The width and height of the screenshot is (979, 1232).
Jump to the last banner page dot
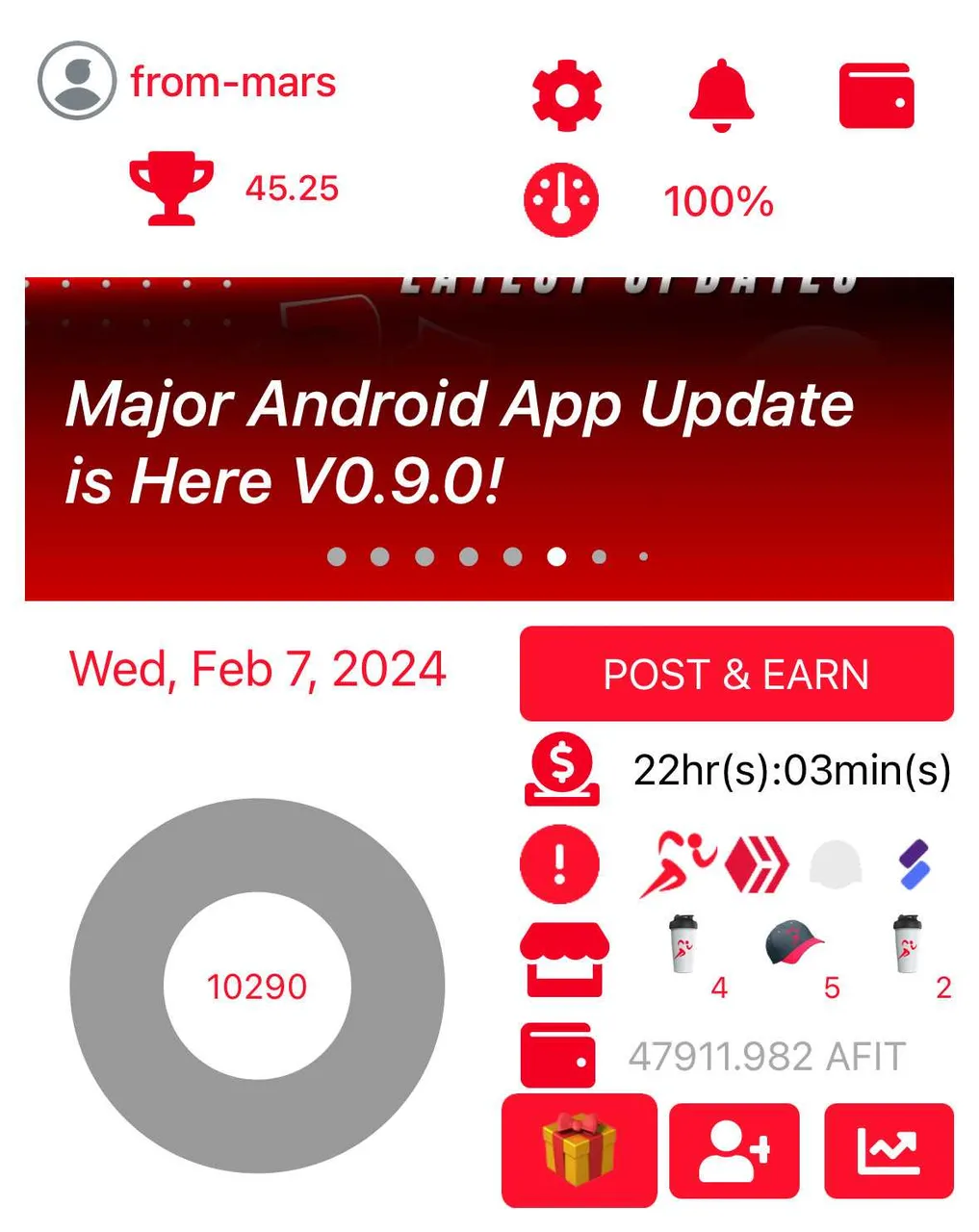(x=644, y=556)
